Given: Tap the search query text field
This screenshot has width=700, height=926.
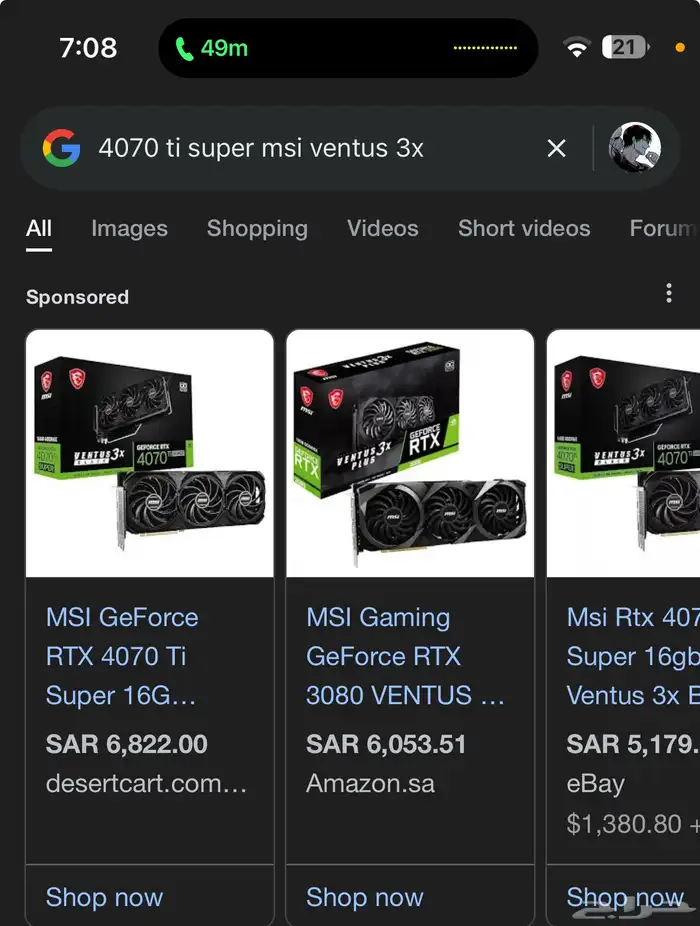Looking at the screenshot, I should pyautogui.click(x=300, y=149).
